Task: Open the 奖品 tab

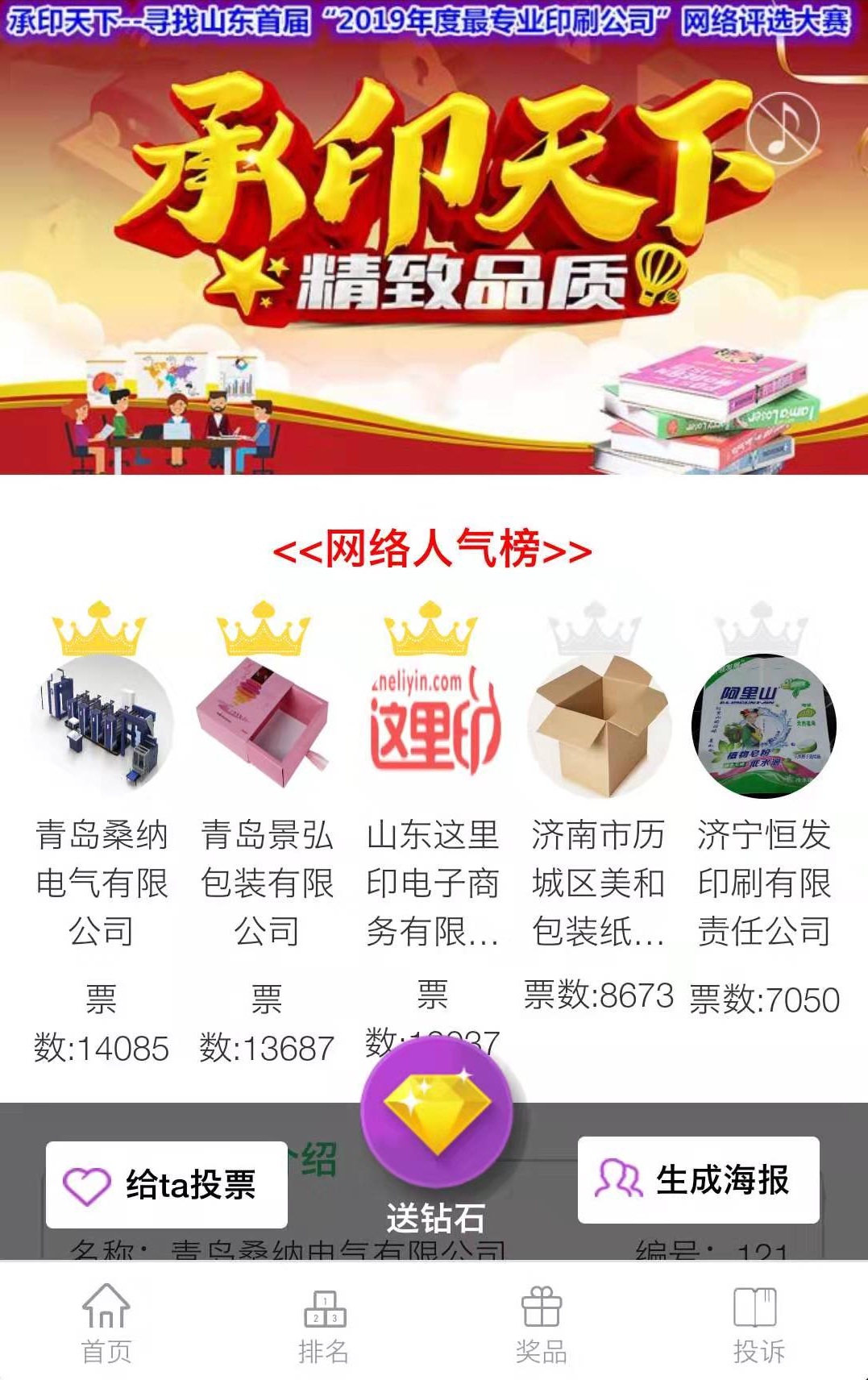Action: point(542,1322)
